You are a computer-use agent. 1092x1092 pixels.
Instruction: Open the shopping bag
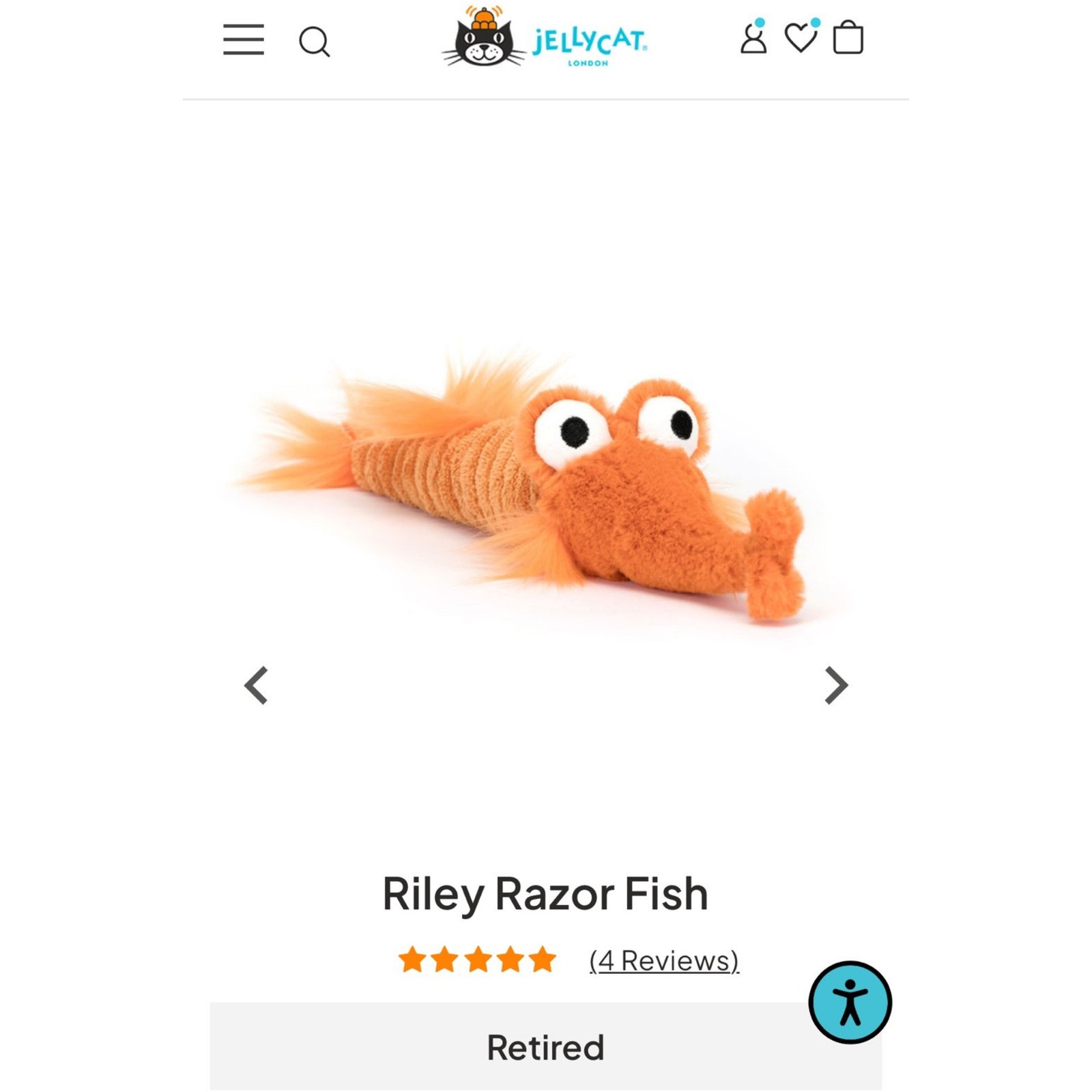coord(848,38)
